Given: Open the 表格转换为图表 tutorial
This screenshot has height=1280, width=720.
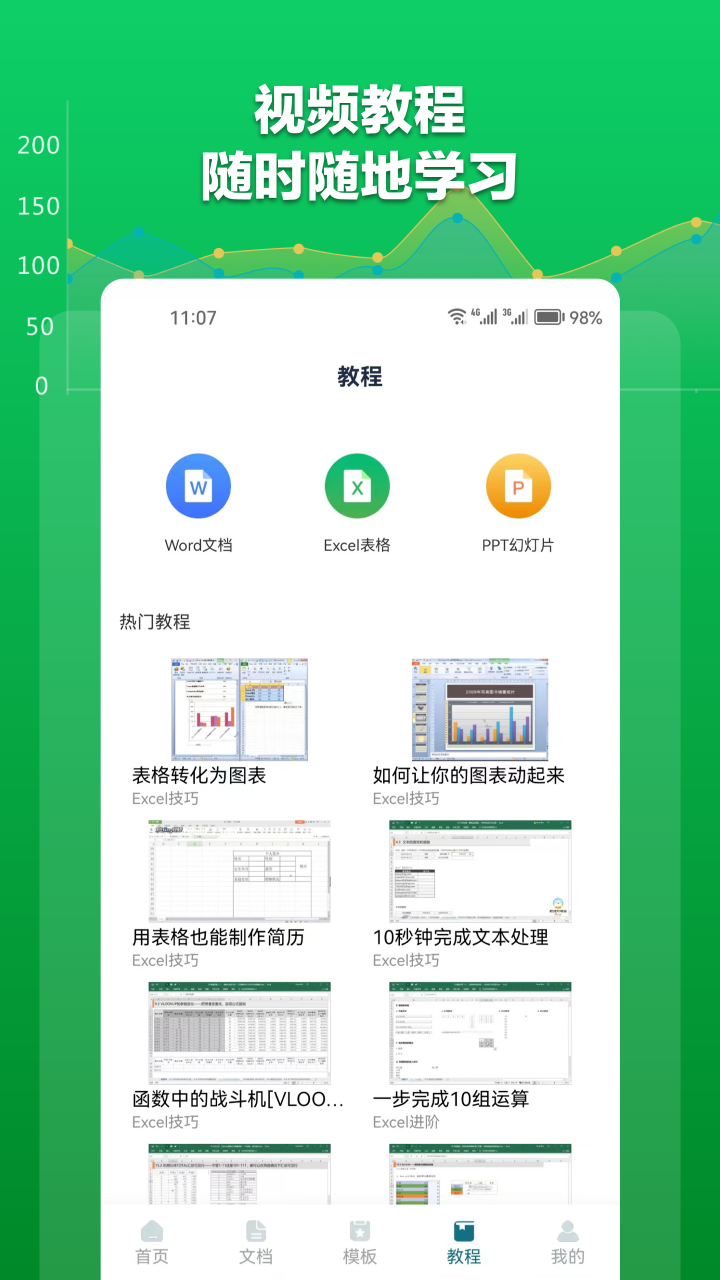Looking at the screenshot, I should click(x=204, y=773).
